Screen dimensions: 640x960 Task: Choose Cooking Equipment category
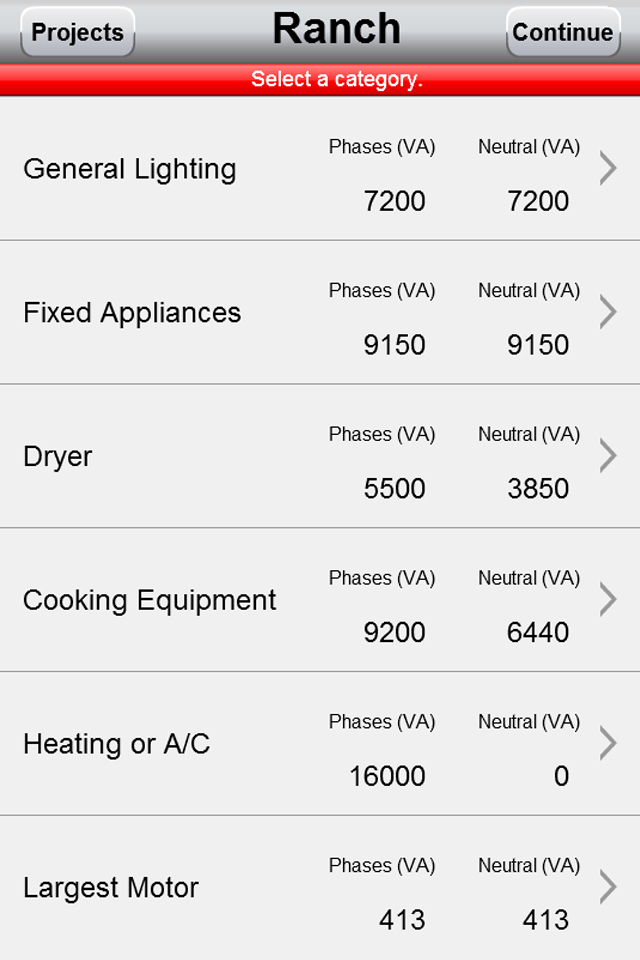pyautogui.click(x=320, y=600)
